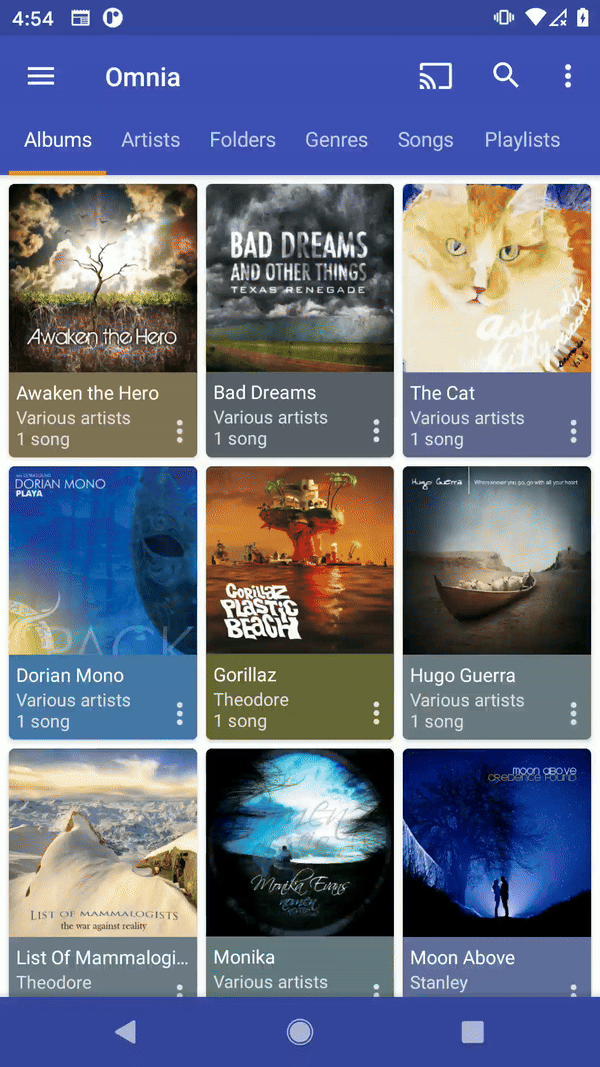Screen dimensions: 600x1067
Task: Show more options for The Cat album
Action: pyautogui.click(x=574, y=431)
